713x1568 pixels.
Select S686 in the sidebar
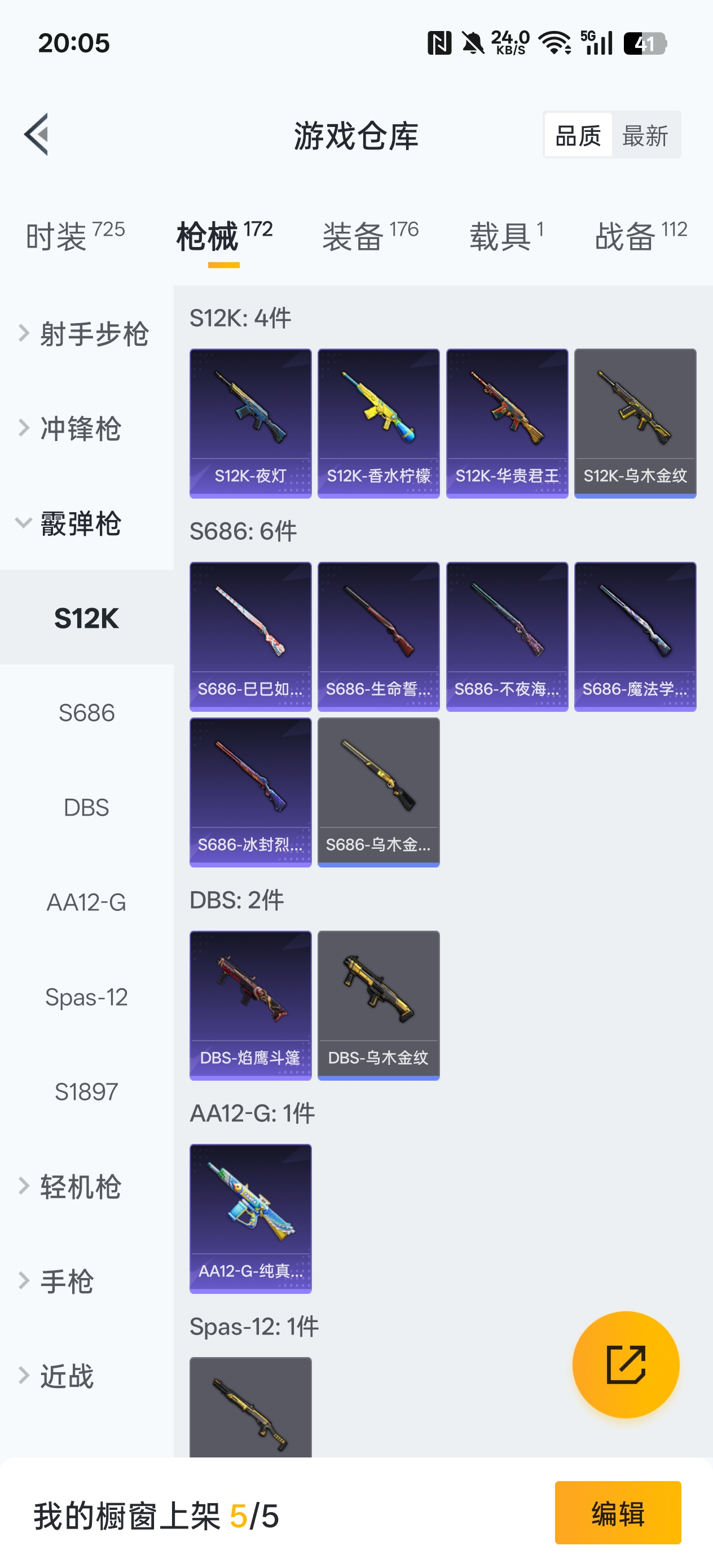[x=86, y=712]
